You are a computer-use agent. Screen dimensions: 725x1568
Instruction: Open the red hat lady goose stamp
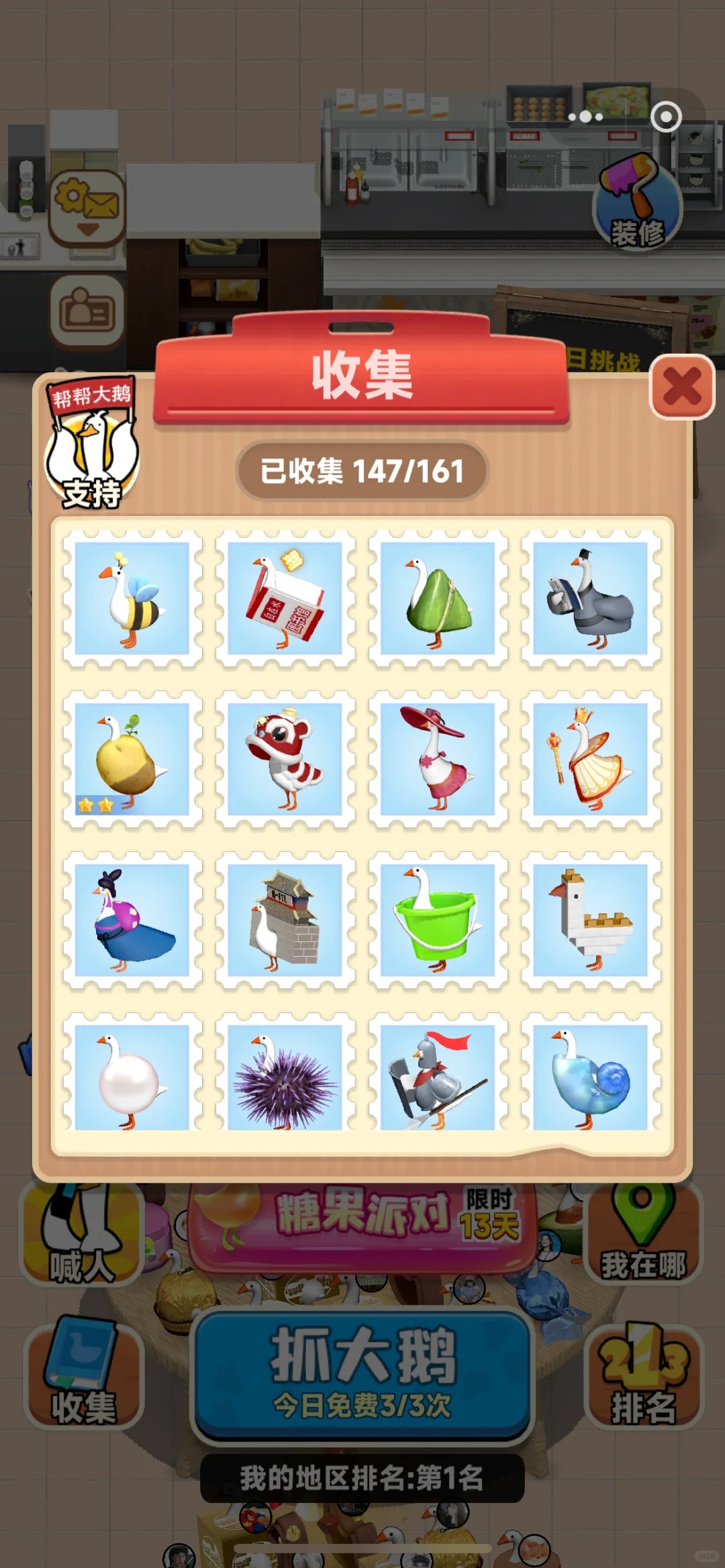point(438,759)
